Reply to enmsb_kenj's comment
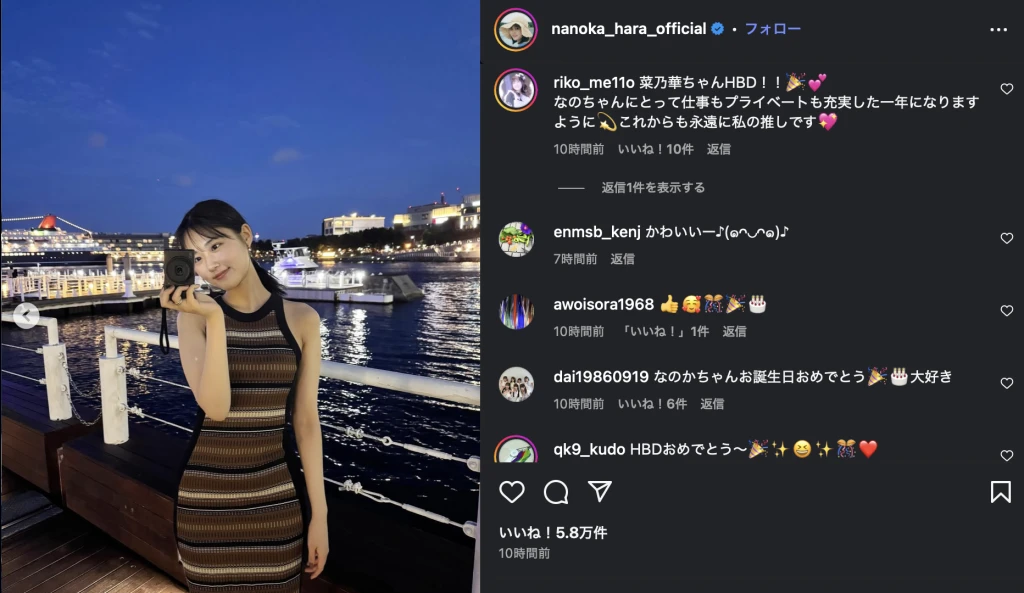Viewport: 1024px width, 593px height. [622, 259]
